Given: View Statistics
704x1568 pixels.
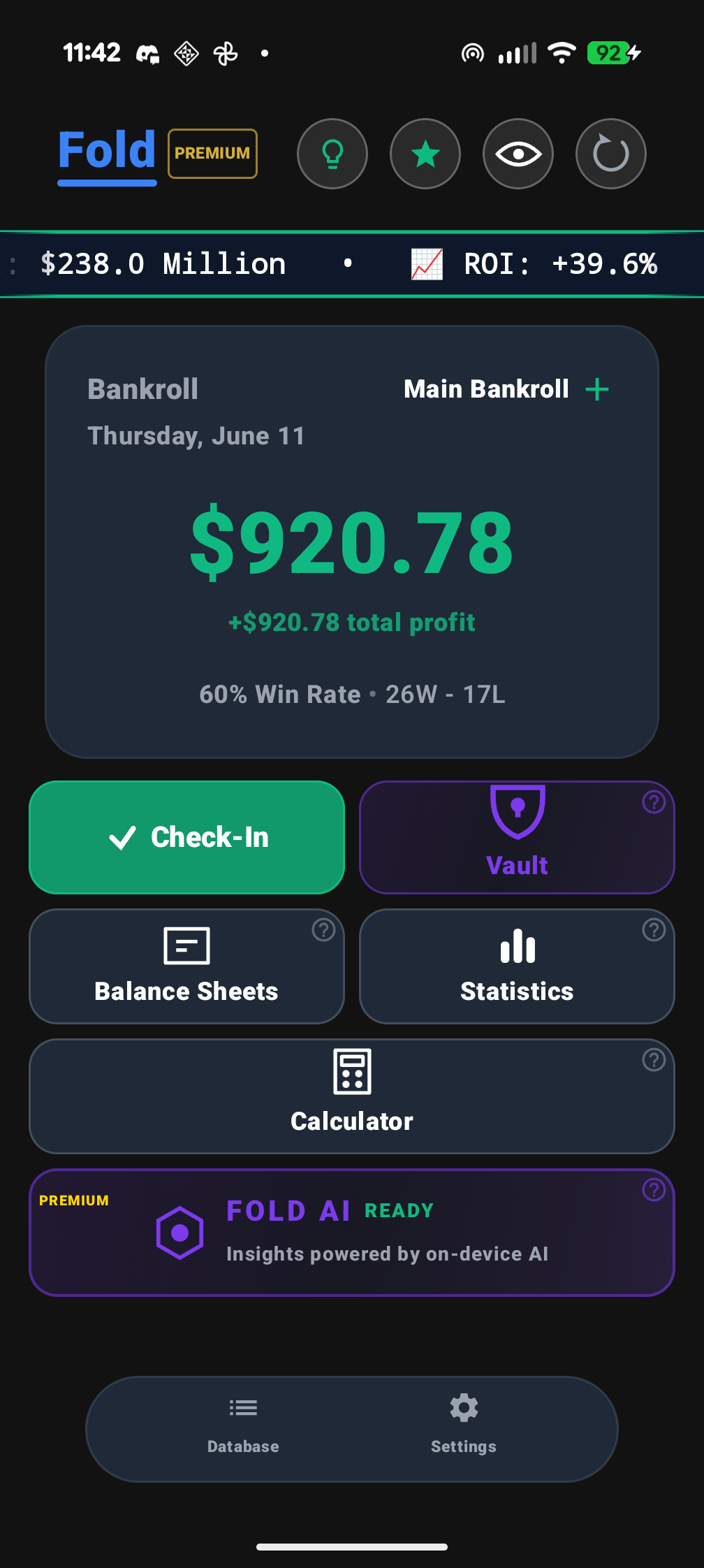Looking at the screenshot, I should (517, 966).
